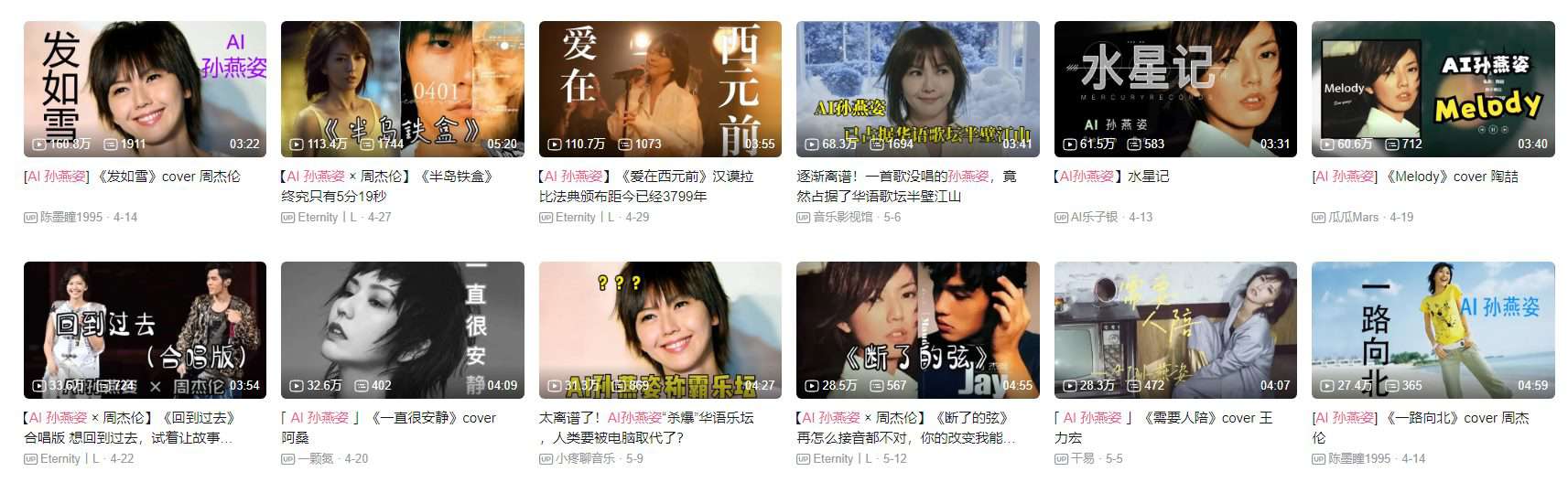Watch the 华语歌坛半壁江山 video
This screenshot has height=493, width=1568.
[917, 89]
